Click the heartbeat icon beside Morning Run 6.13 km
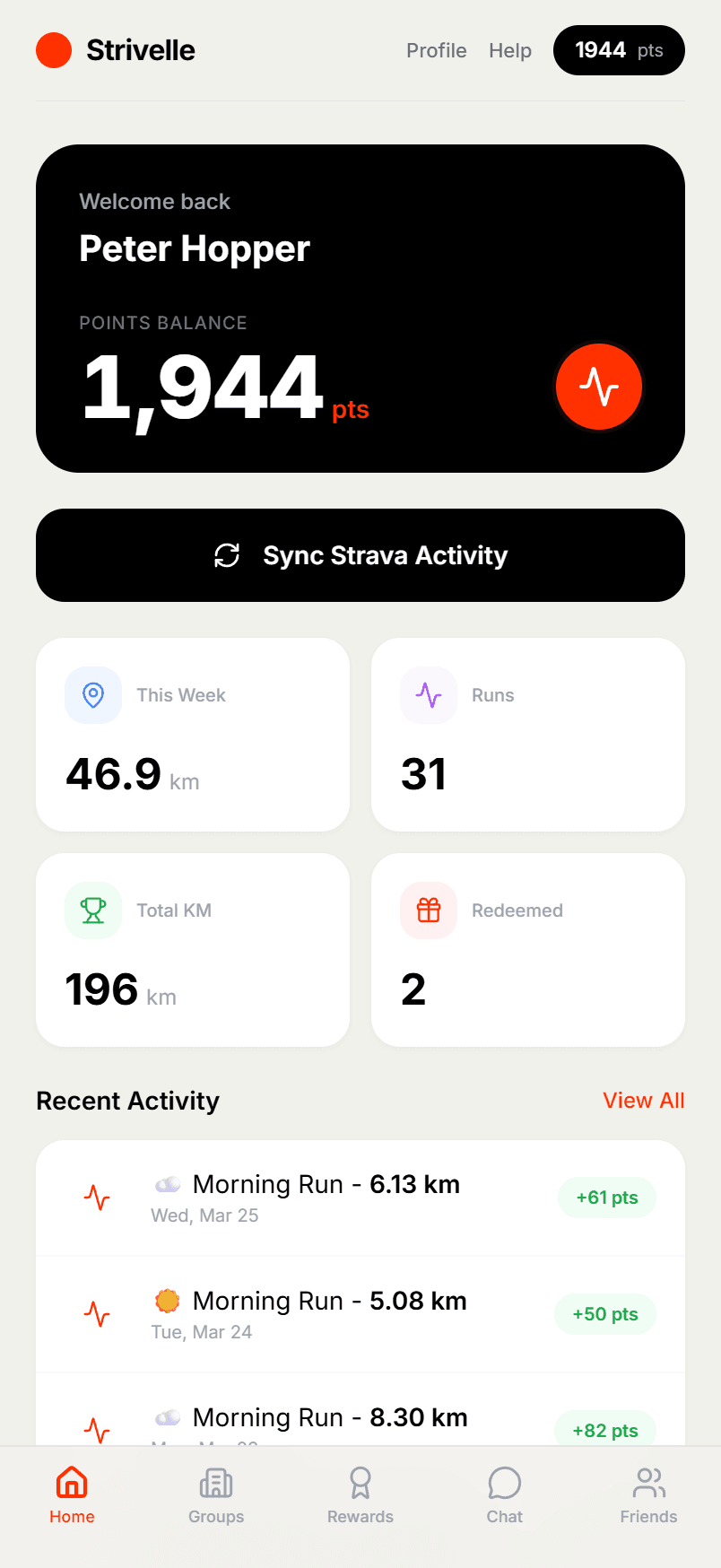This screenshot has width=721, height=1568. 97,1197
